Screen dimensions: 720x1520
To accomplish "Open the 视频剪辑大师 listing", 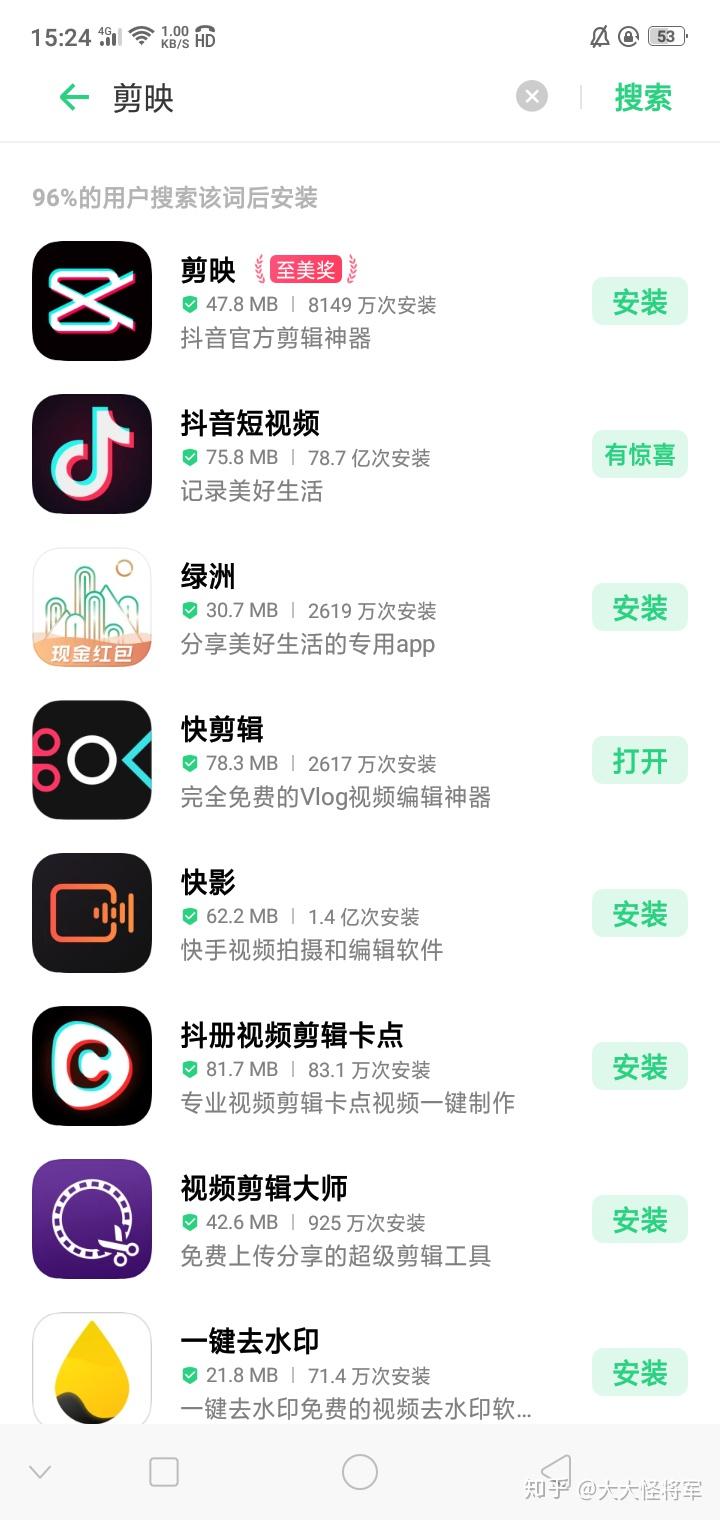I will pyautogui.click(x=300, y=1219).
